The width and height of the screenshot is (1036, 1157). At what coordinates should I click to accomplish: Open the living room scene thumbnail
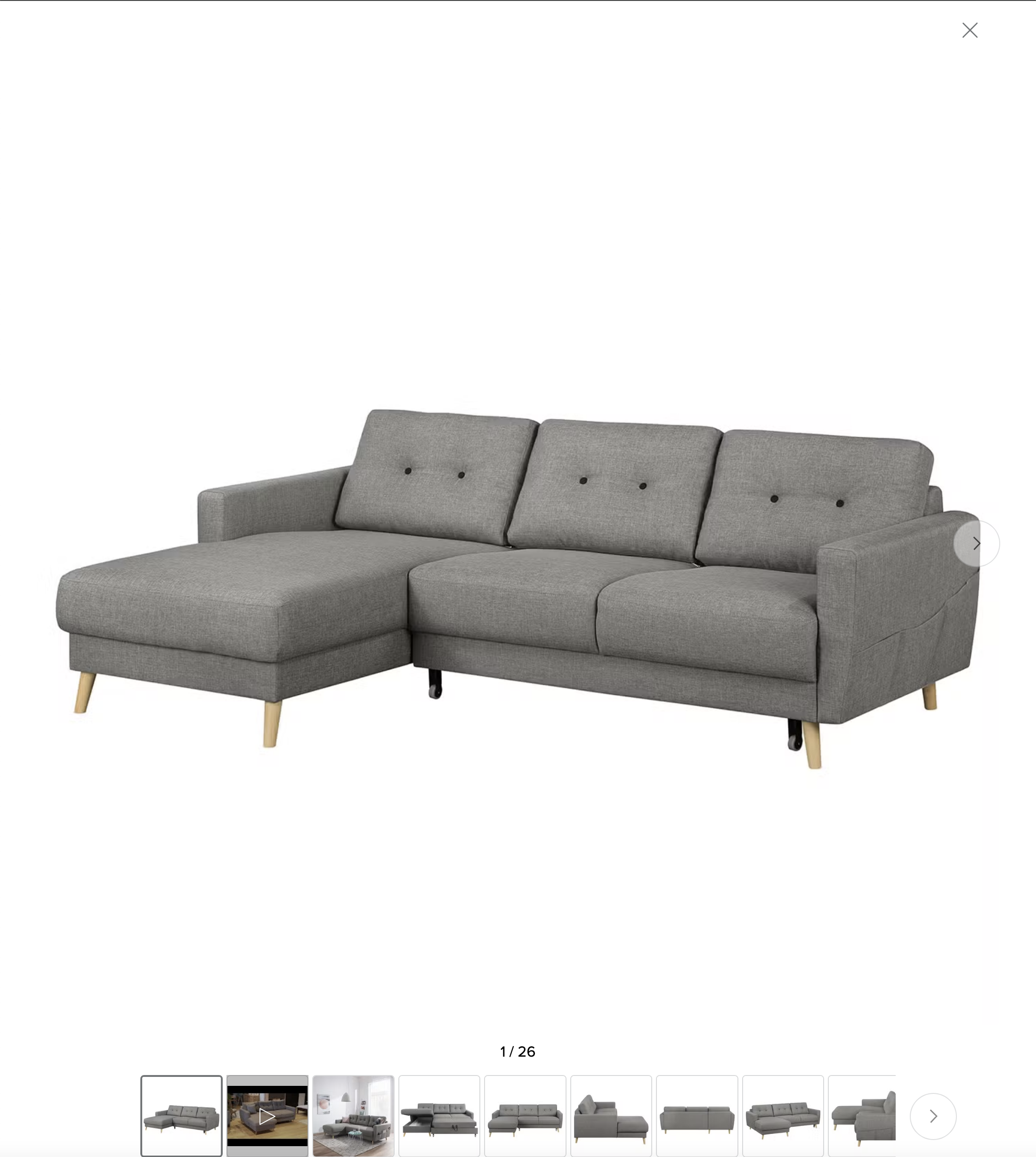[x=353, y=1116]
